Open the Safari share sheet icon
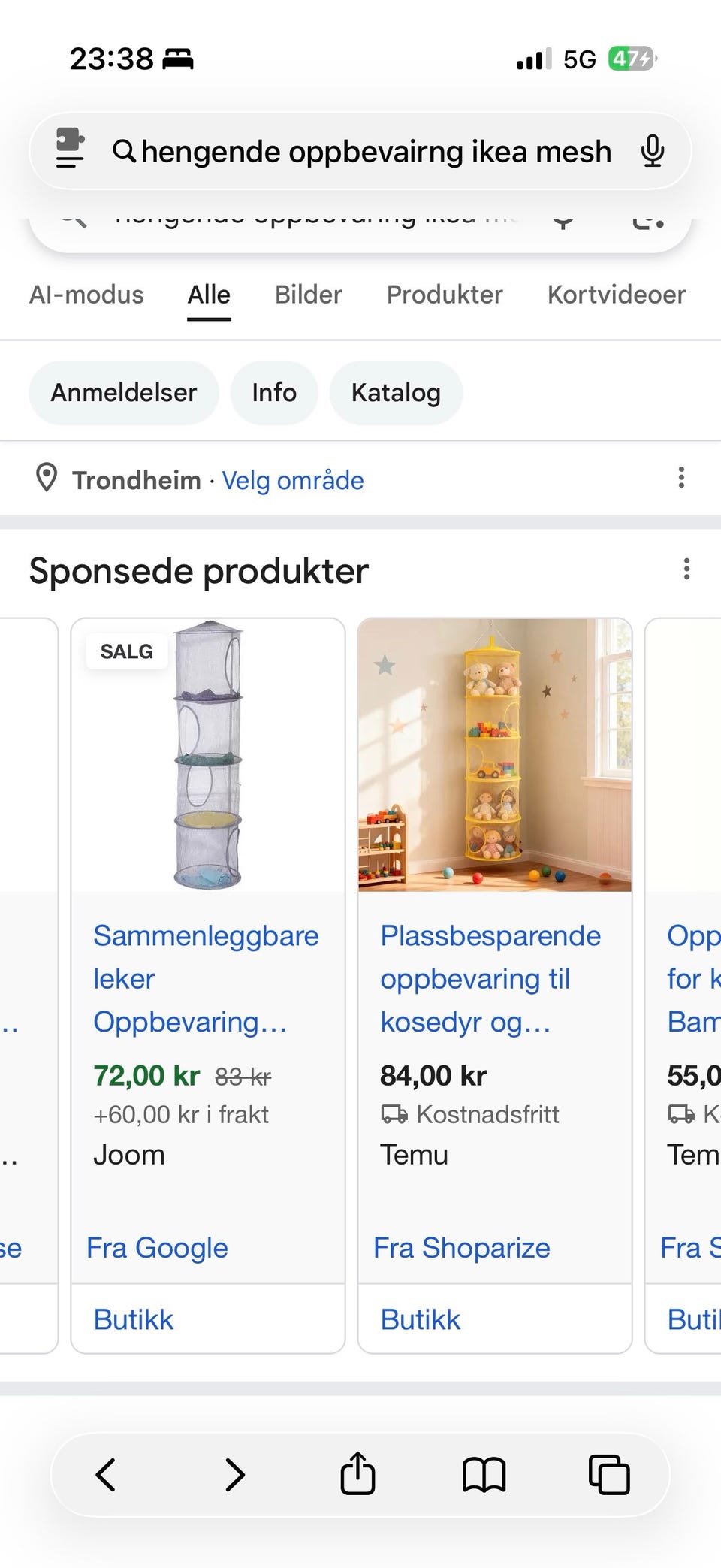721x1568 pixels. click(358, 1474)
